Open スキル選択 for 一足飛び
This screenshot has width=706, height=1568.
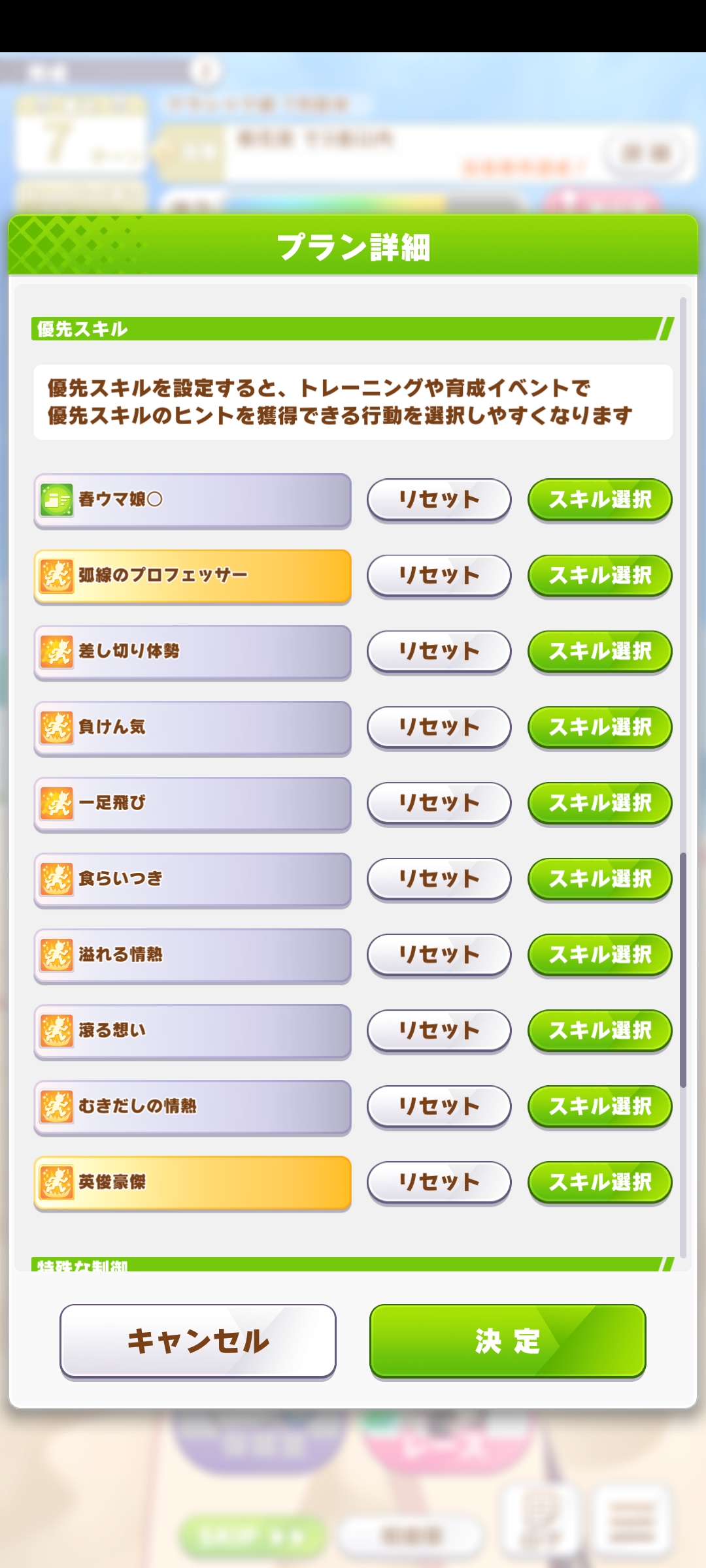[x=600, y=803]
